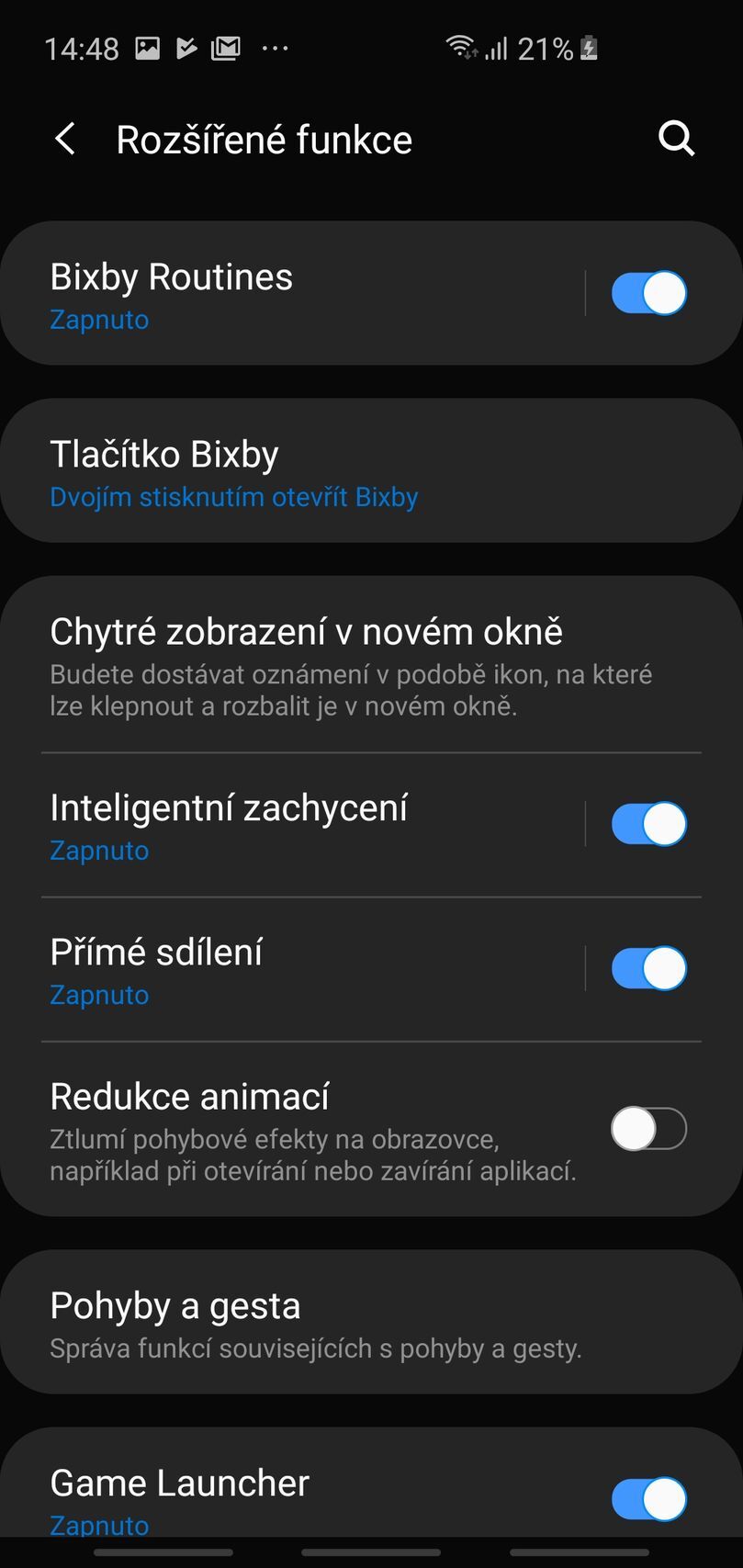
Task: Tap Dvojím stisknutím otevřít Bixby text
Action: click(x=234, y=496)
